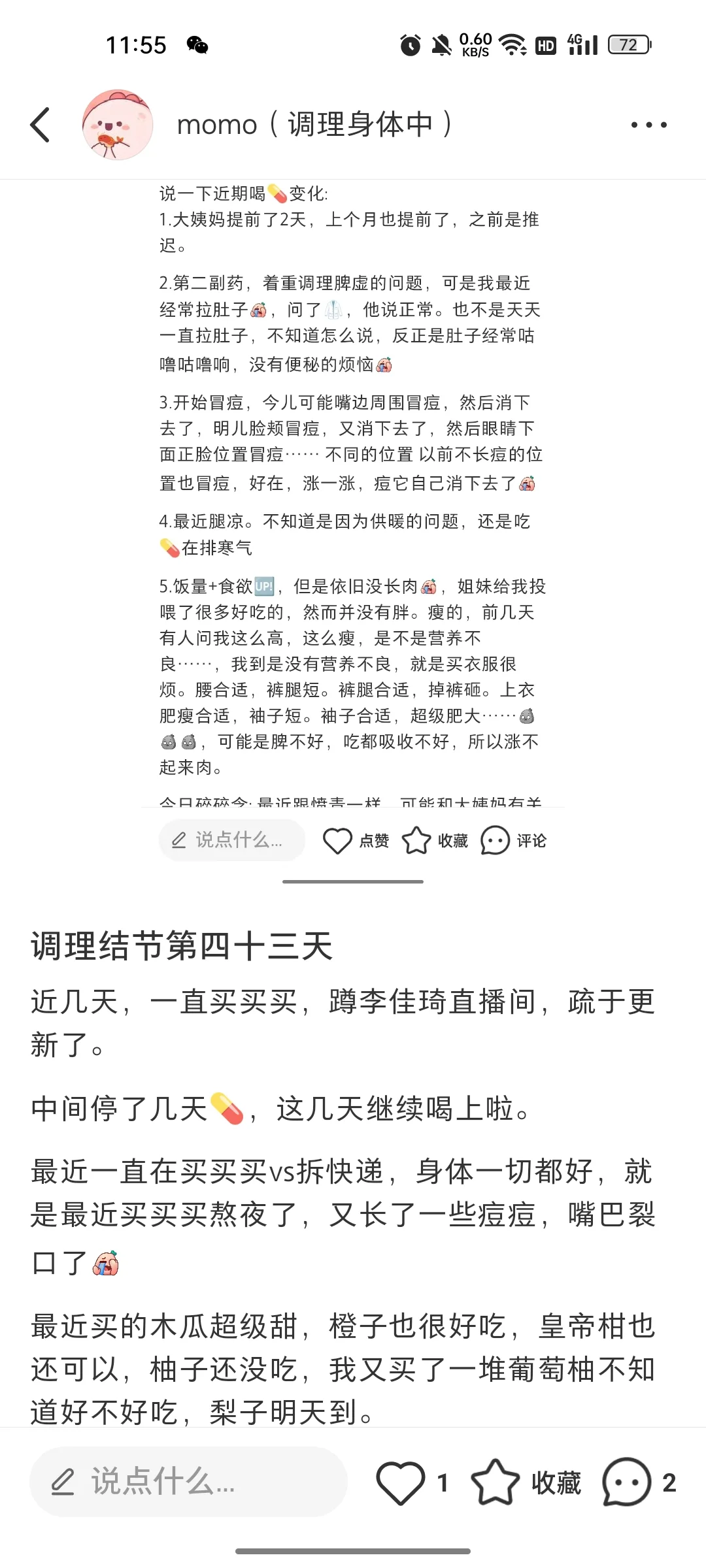Tap the bottom comment input field

click(x=188, y=1482)
